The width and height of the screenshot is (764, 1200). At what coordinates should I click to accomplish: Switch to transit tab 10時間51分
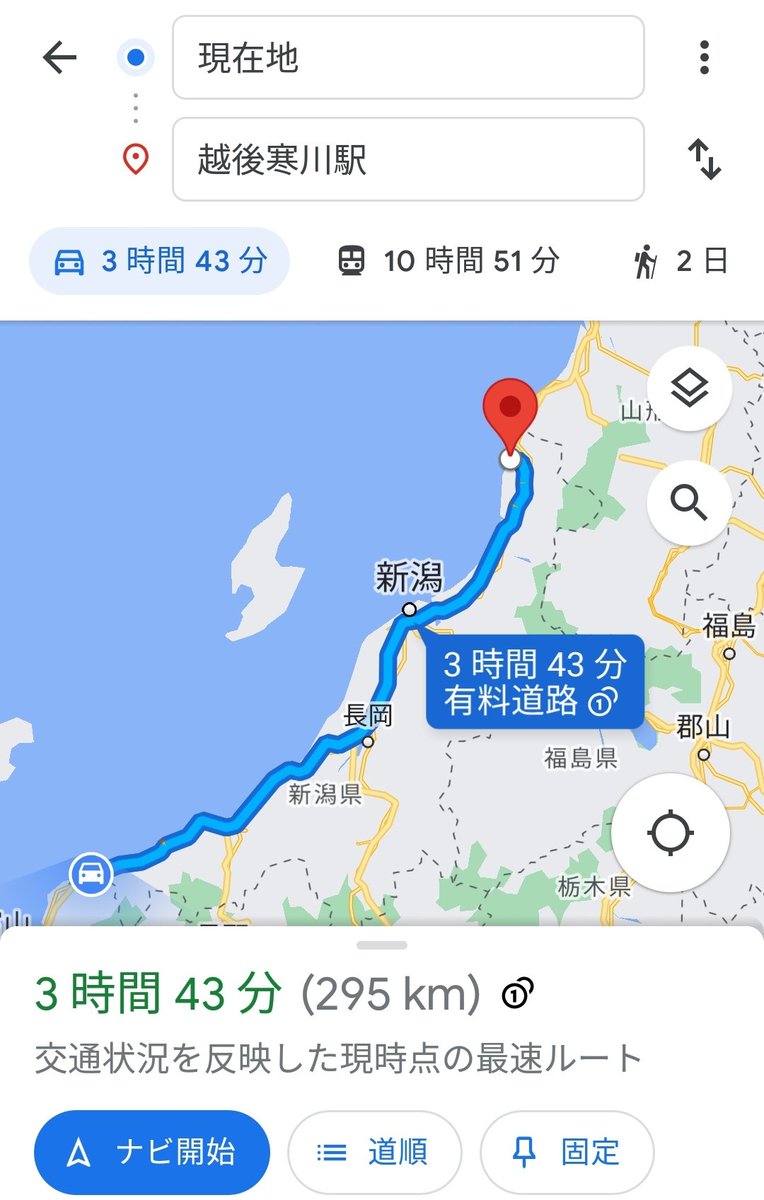click(x=446, y=262)
